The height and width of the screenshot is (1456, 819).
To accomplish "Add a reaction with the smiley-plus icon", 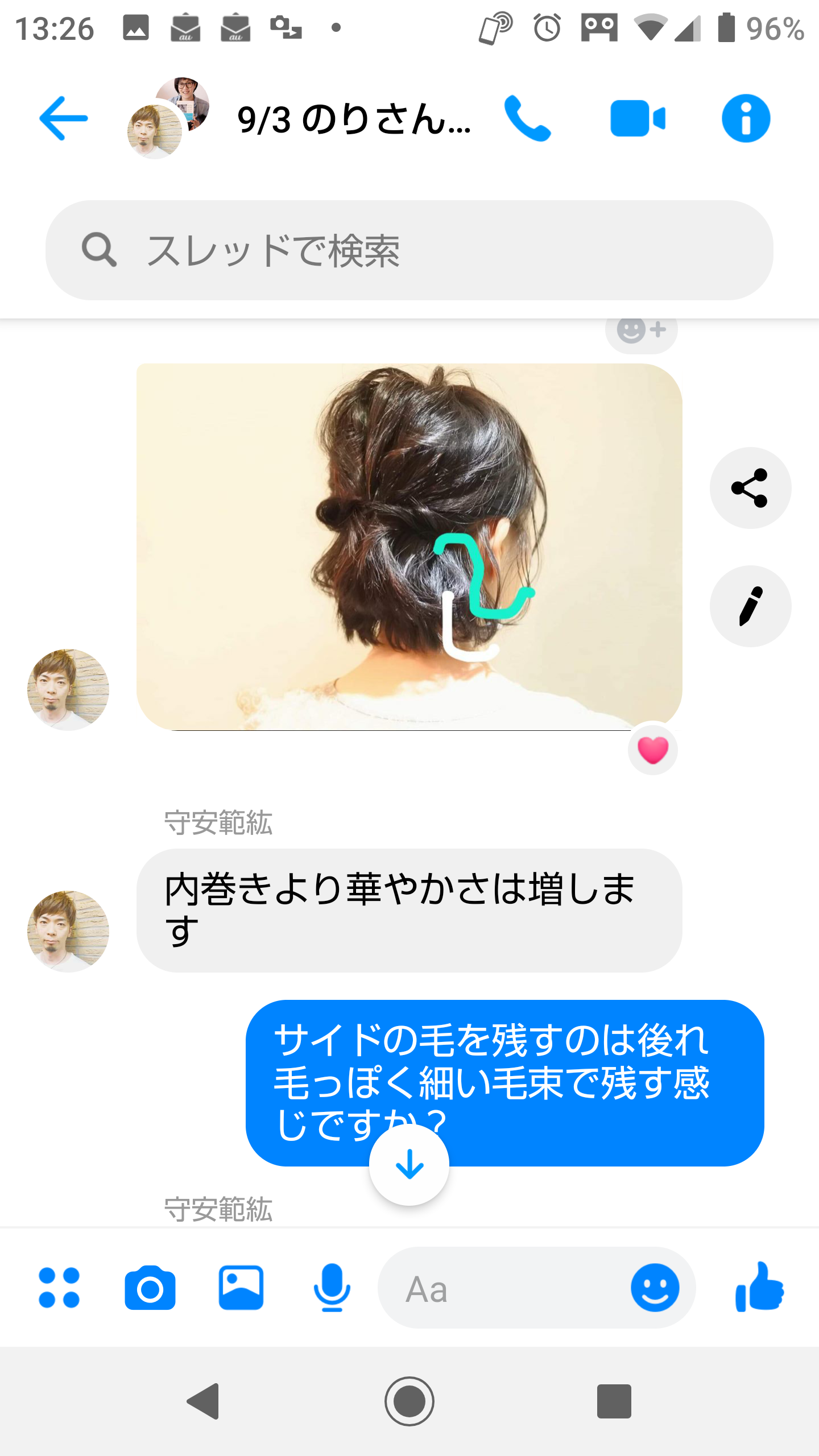I will pyautogui.click(x=641, y=331).
